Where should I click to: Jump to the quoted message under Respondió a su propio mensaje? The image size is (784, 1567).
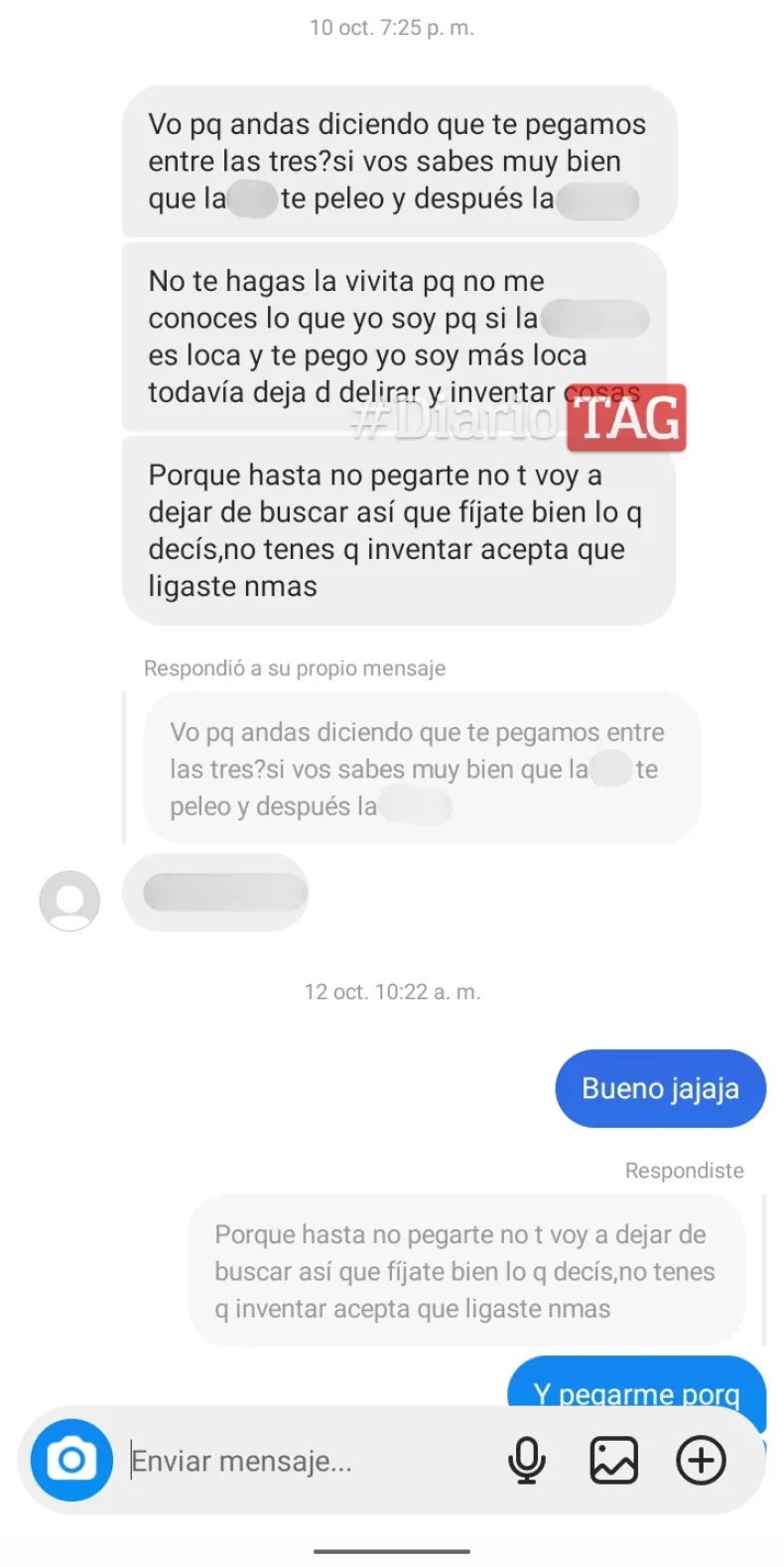coord(421,769)
